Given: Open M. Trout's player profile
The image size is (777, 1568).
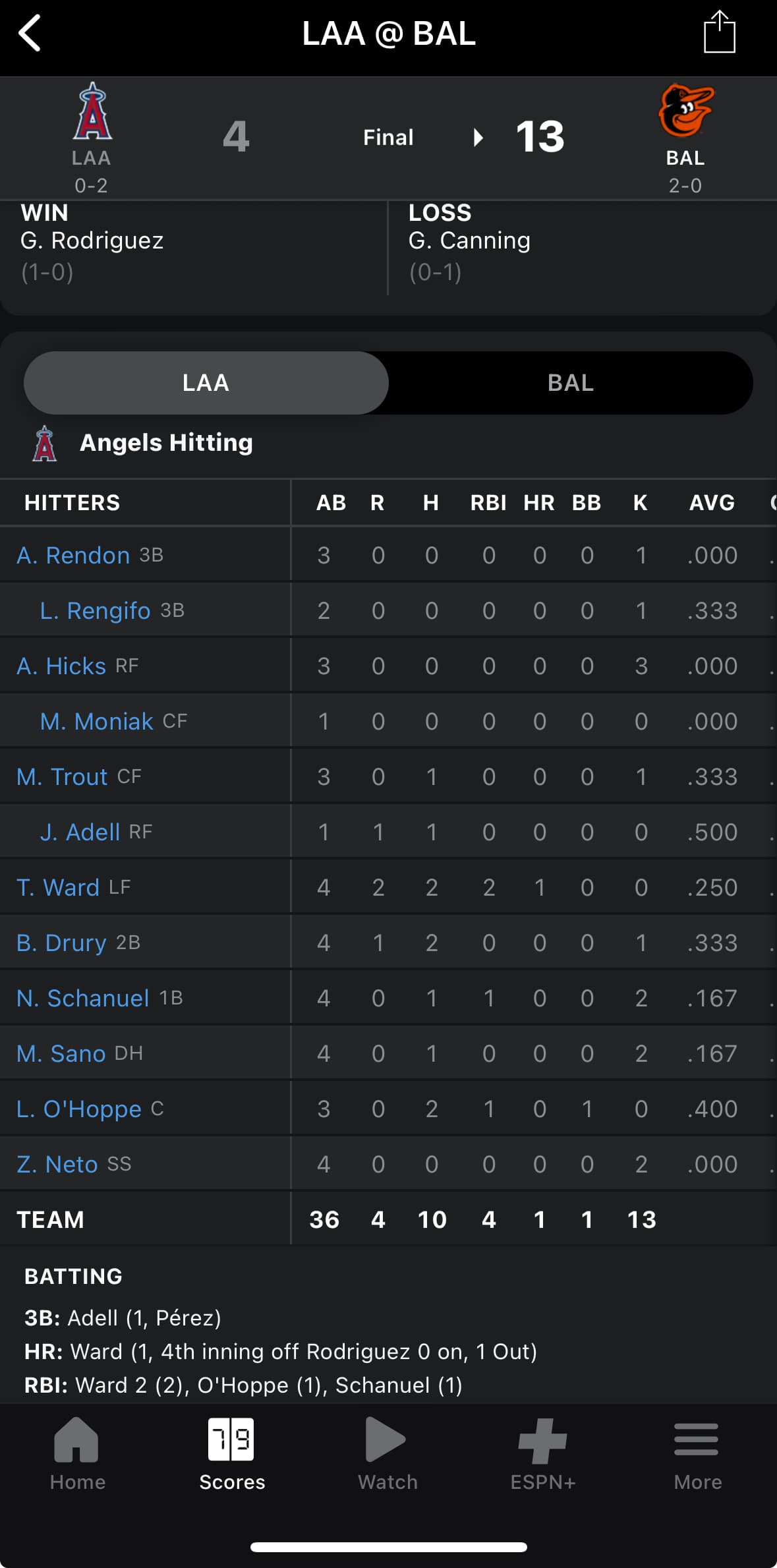Looking at the screenshot, I should (62, 777).
